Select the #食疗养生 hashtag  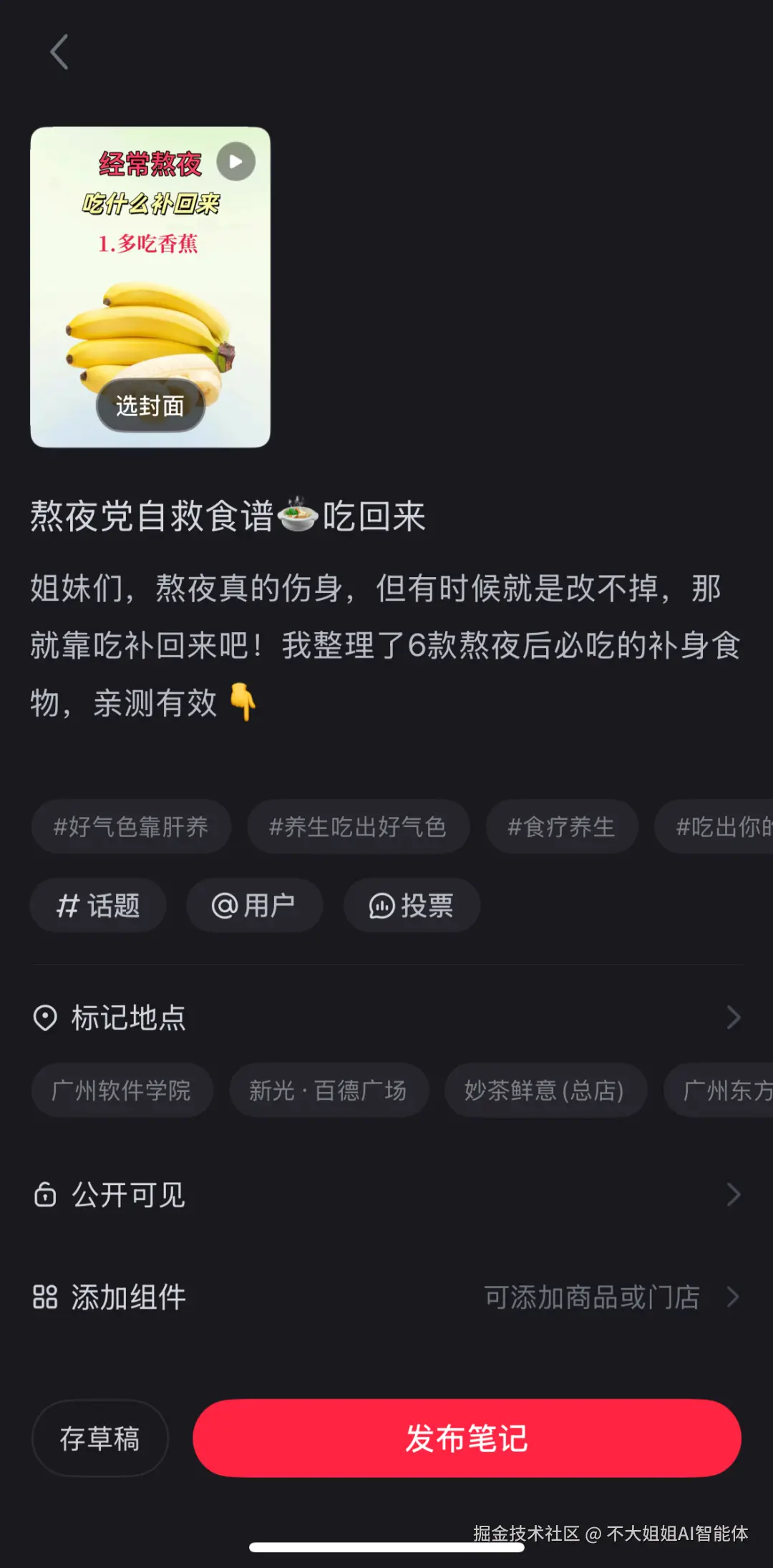click(560, 827)
